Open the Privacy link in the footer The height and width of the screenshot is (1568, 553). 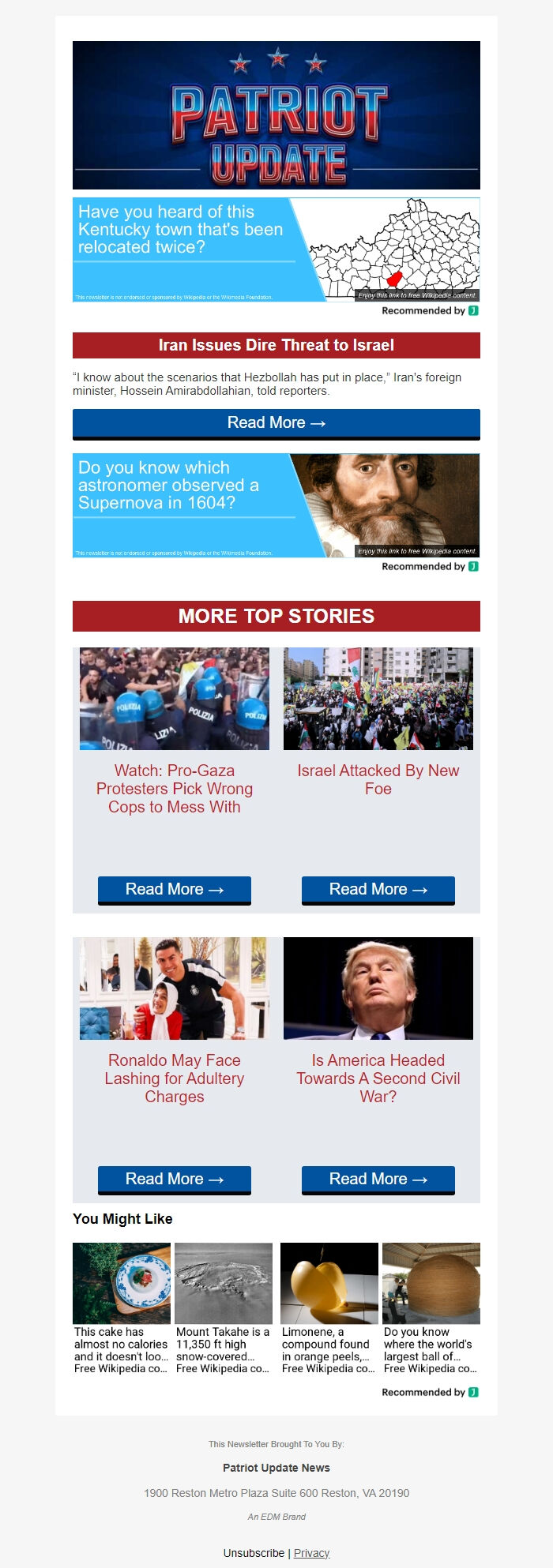(x=311, y=1553)
